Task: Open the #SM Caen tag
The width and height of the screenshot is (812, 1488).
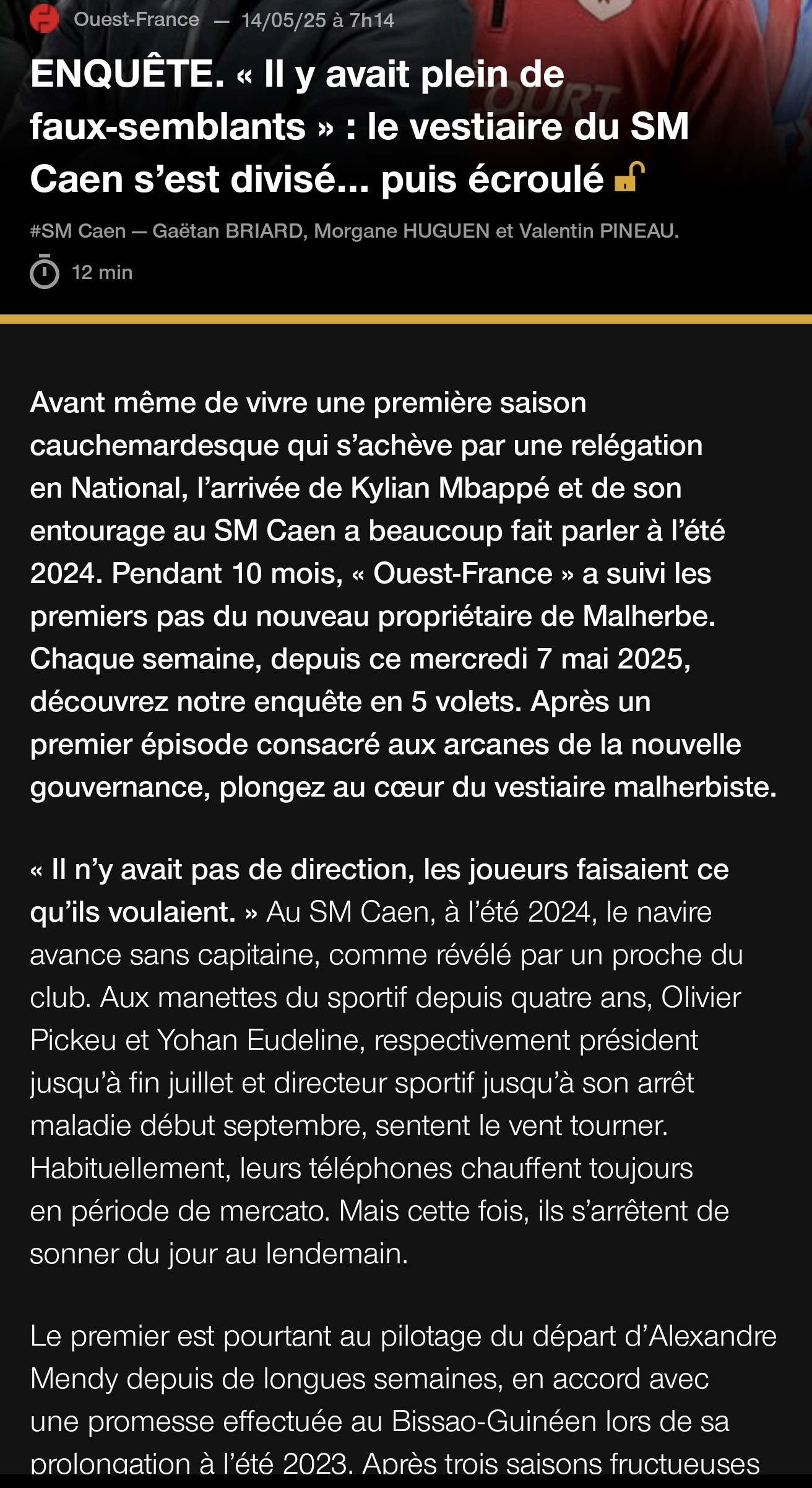Action: coord(78,231)
